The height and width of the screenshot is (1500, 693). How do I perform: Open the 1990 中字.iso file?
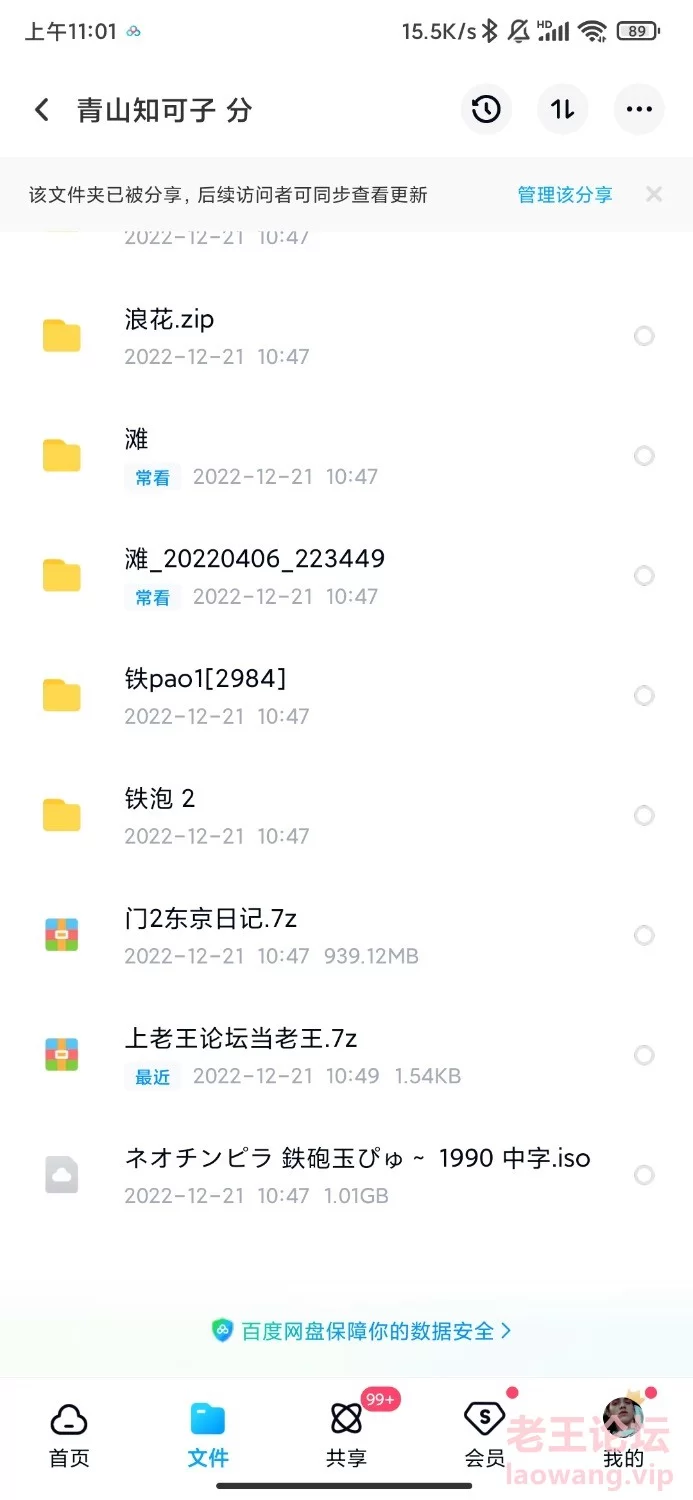pyautogui.click(x=357, y=1159)
